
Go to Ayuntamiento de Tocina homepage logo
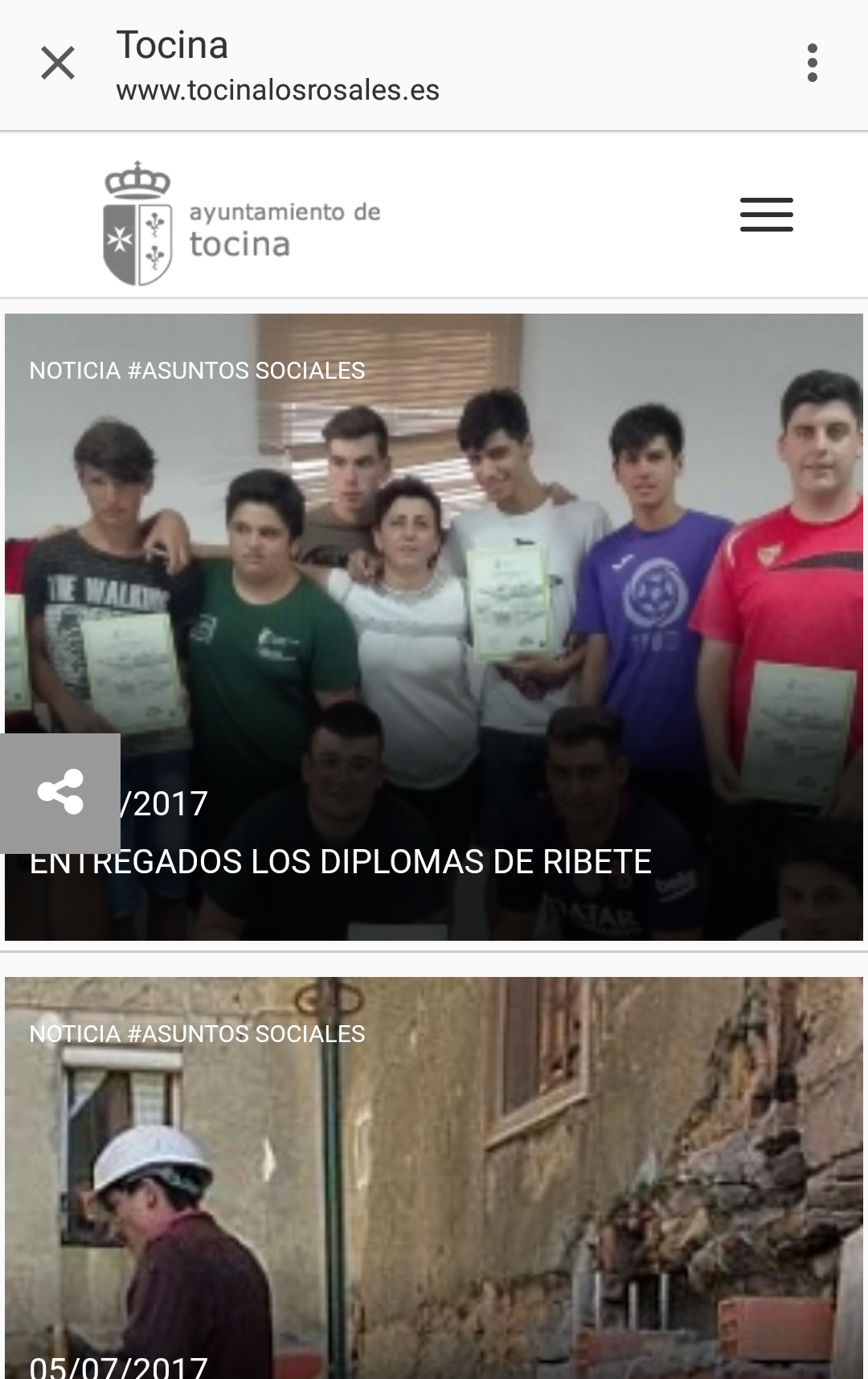tap(241, 224)
